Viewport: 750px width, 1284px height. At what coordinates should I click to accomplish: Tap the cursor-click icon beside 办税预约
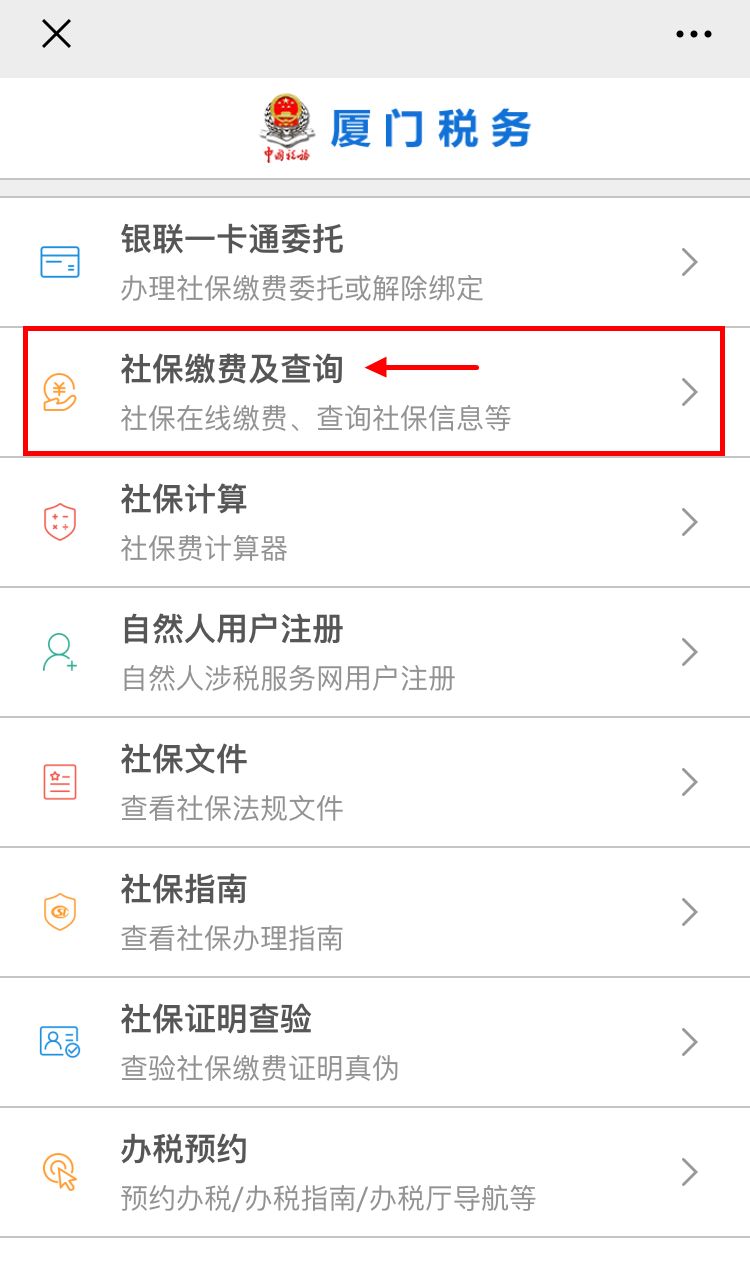click(59, 1172)
